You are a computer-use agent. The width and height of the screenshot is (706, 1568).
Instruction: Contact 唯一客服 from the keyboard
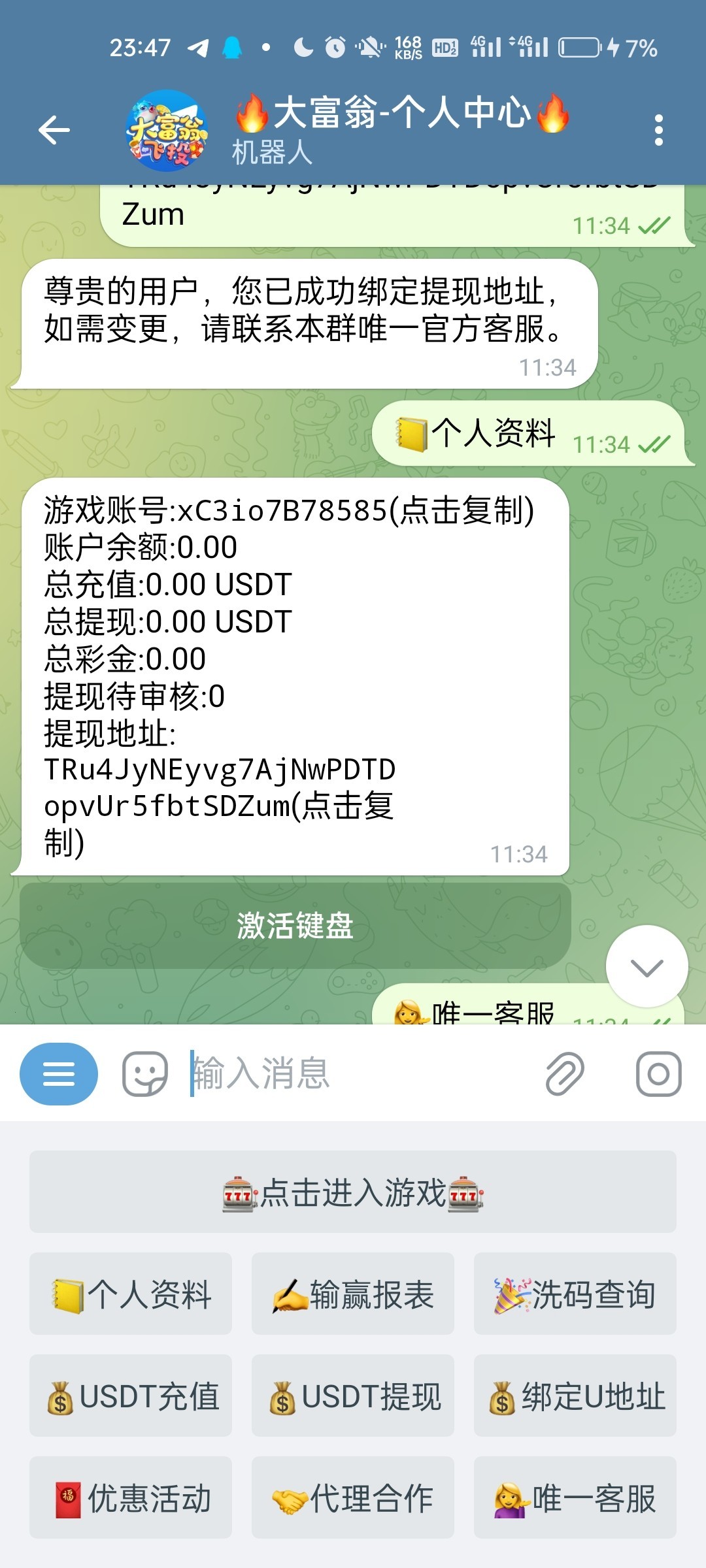(575, 1498)
